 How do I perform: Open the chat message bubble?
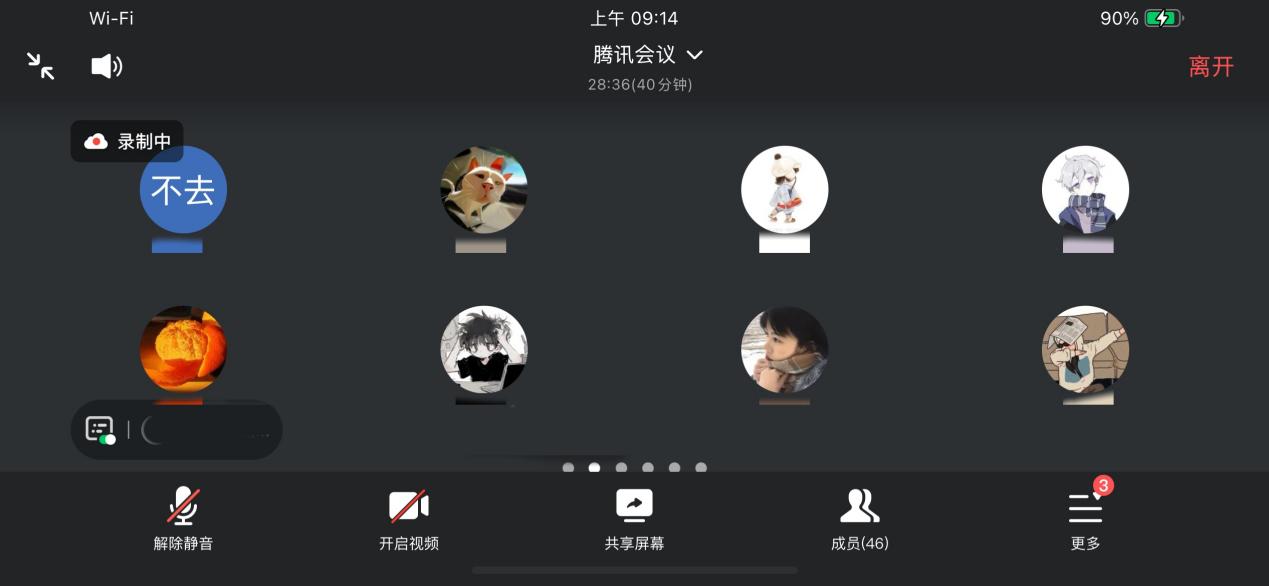click(100, 430)
